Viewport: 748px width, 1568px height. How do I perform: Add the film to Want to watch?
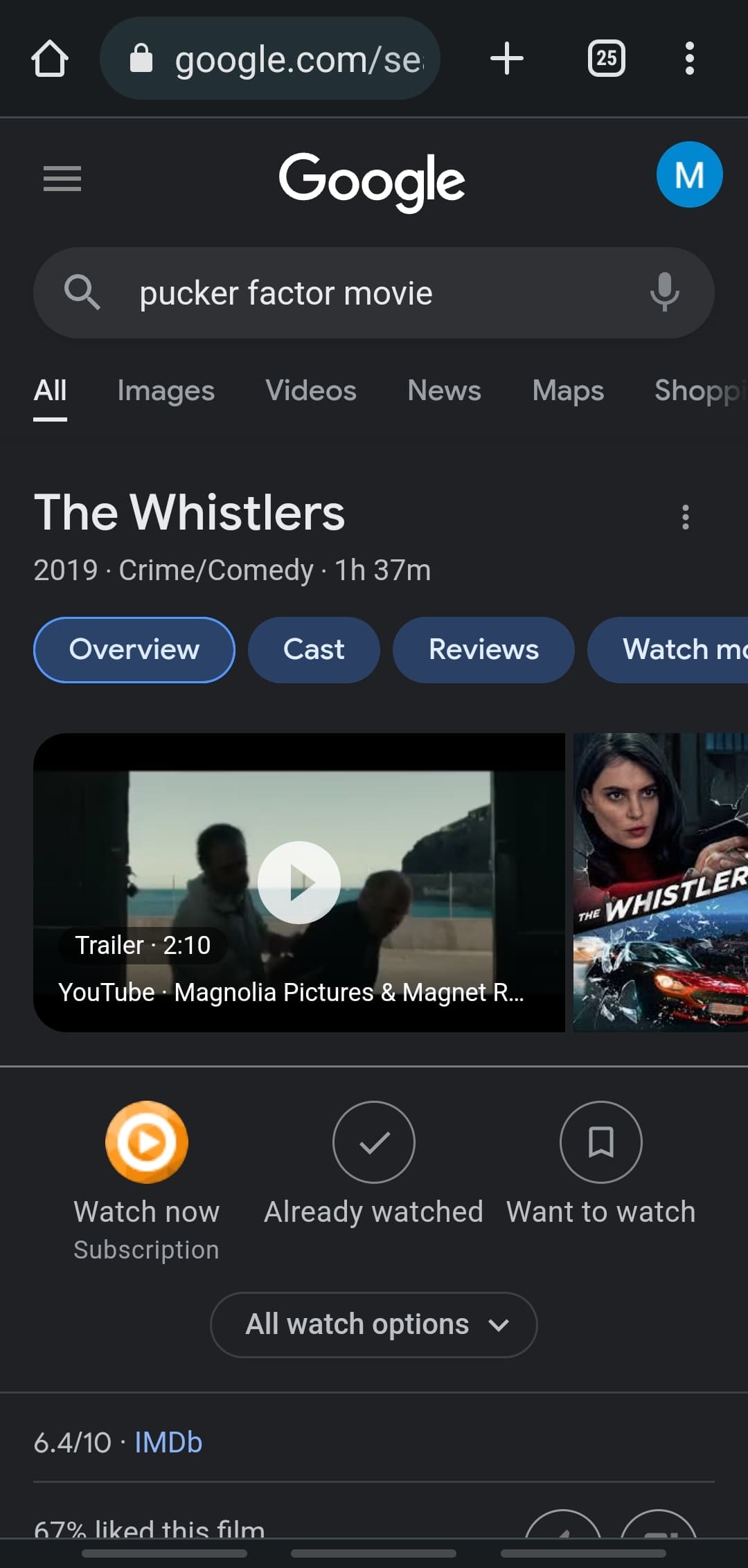[600, 1142]
